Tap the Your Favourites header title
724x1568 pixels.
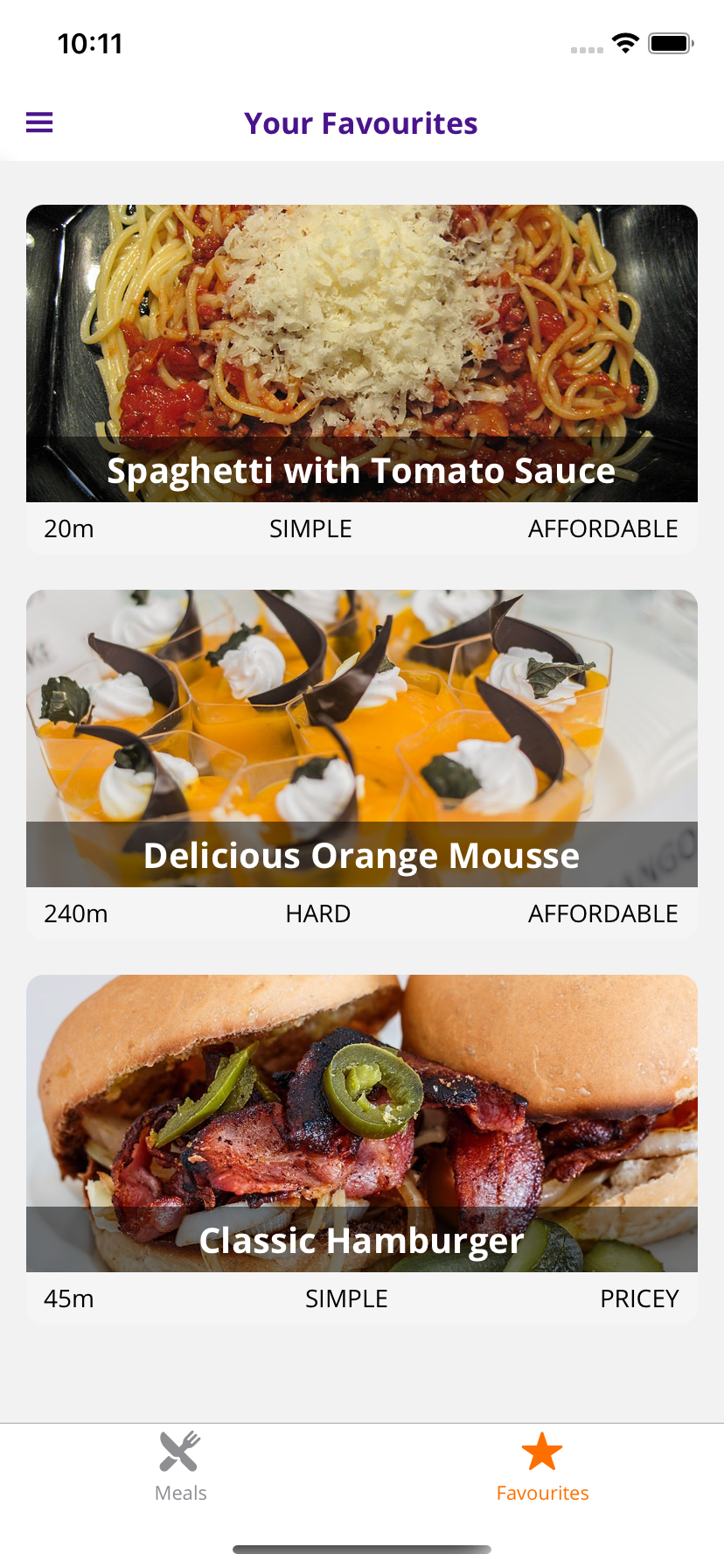[x=361, y=122]
